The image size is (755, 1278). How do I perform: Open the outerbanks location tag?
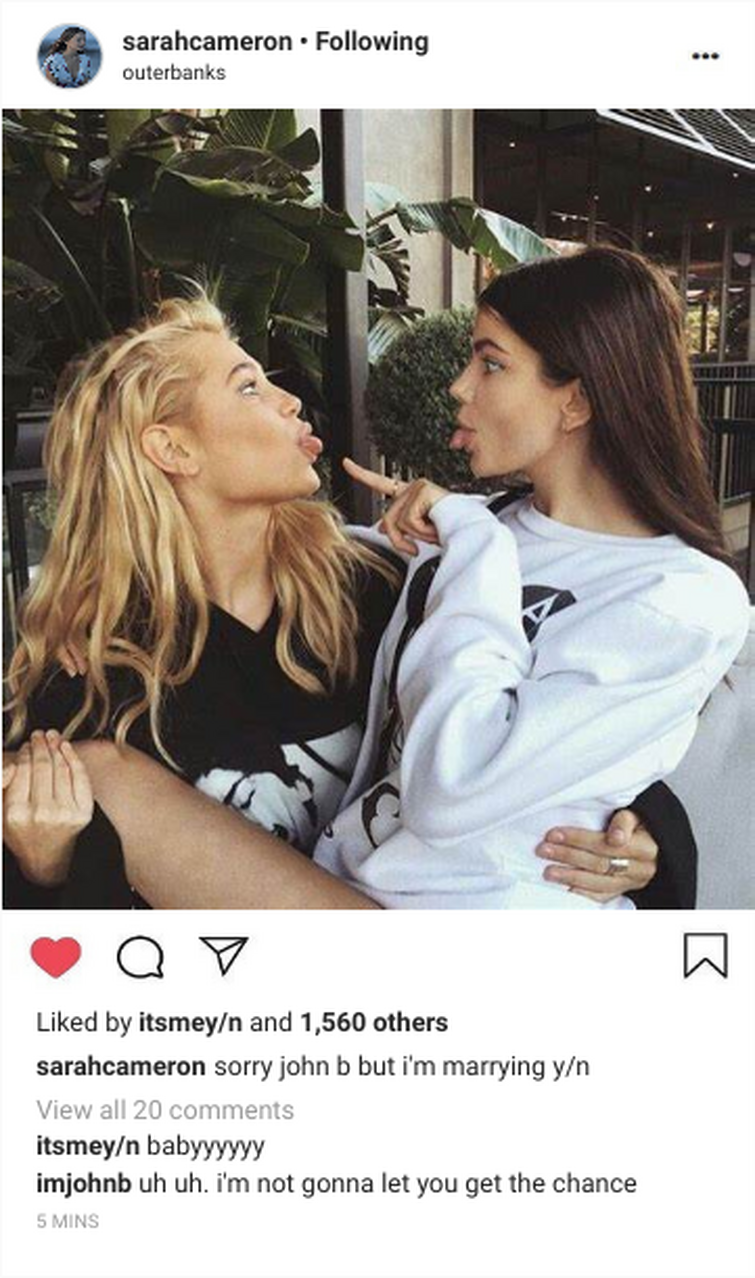click(174, 72)
